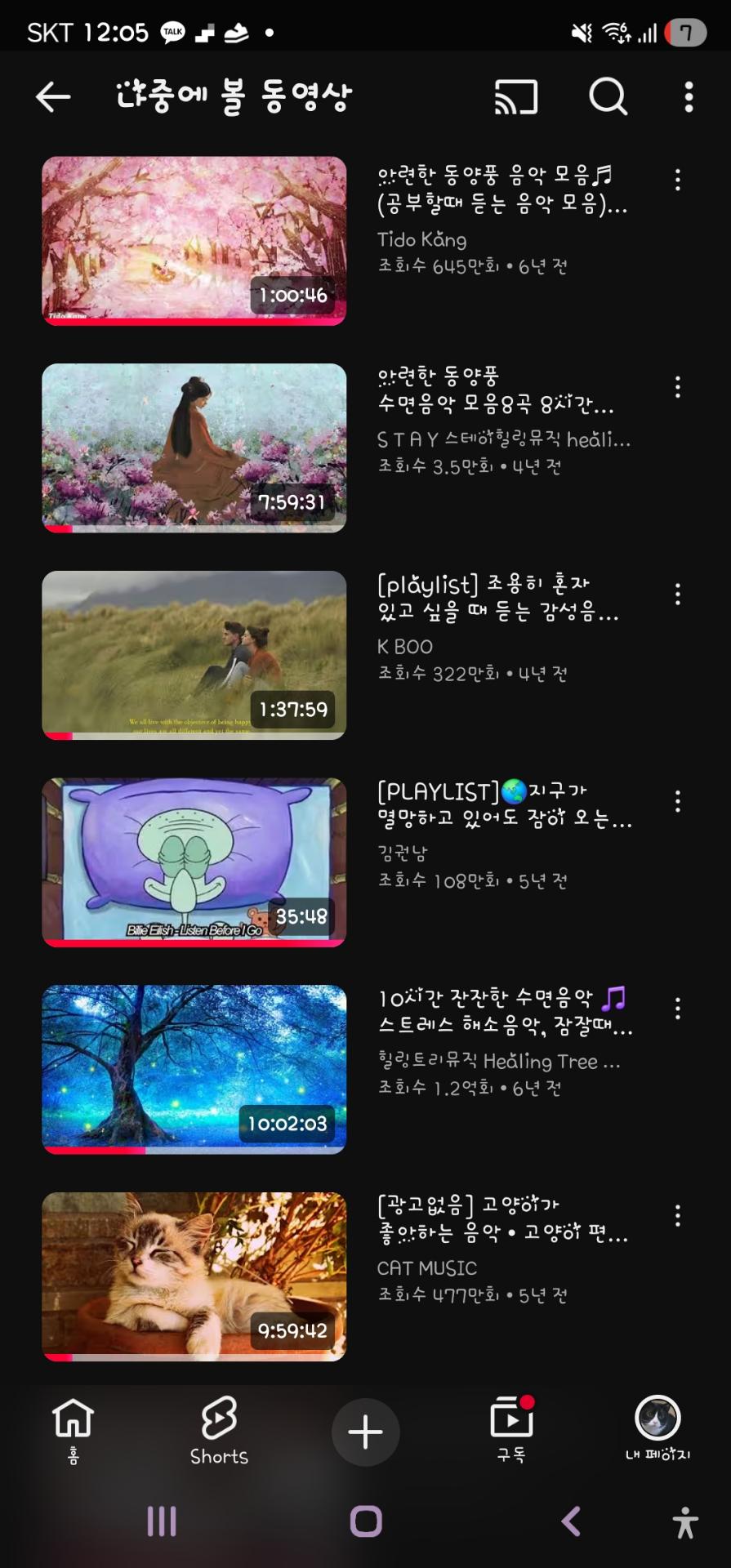731x1568 pixels.
Task: Play the STAY healing music 7:59:31 video
Action: click(x=194, y=448)
